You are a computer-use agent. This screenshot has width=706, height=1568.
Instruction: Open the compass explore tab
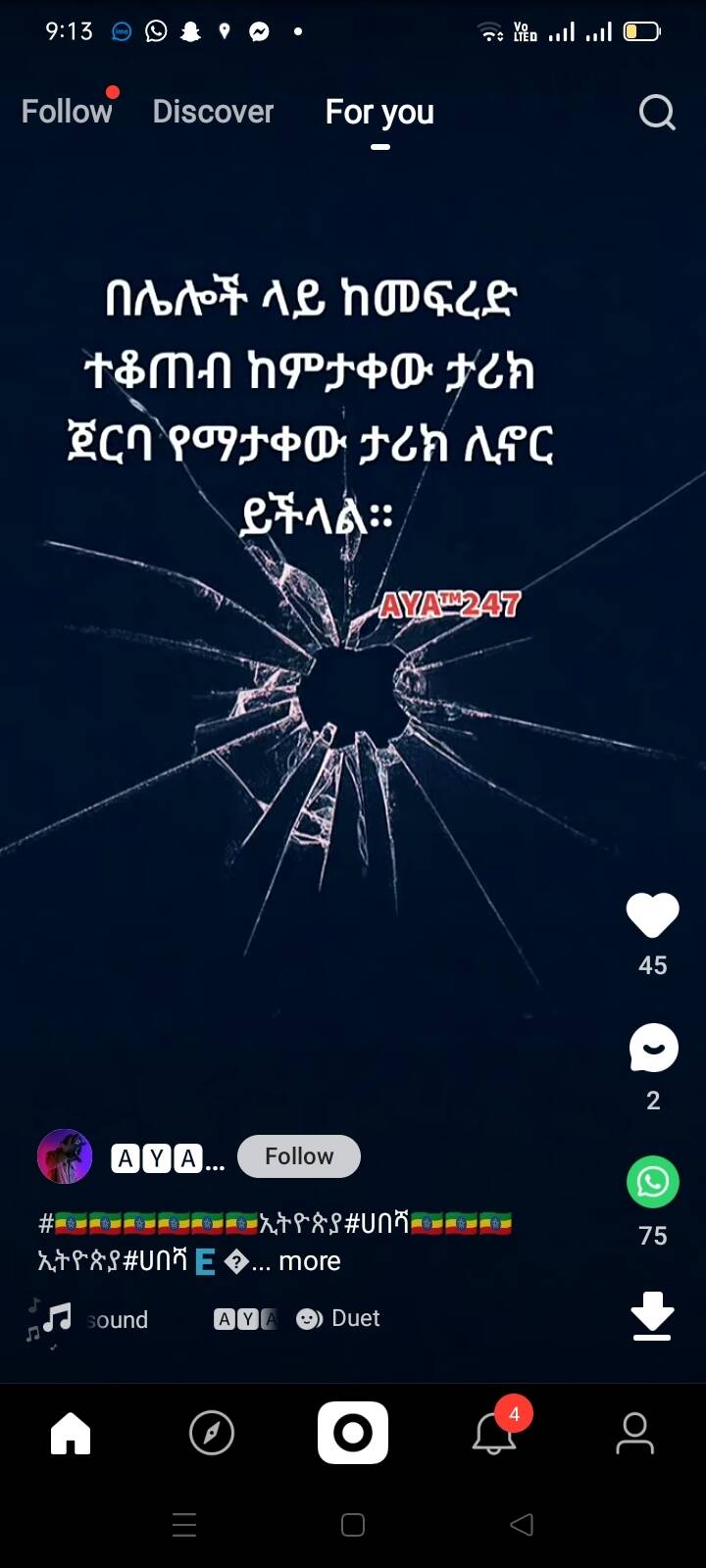(x=212, y=1434)
